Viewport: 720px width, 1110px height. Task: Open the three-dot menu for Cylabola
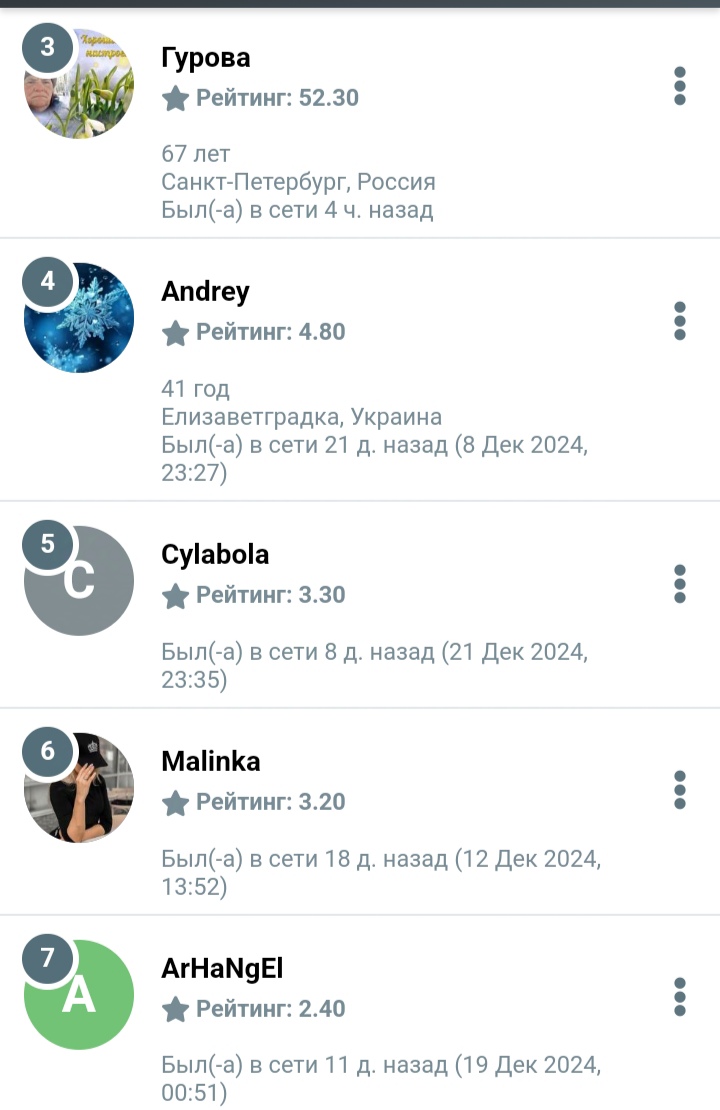(x=680, y=584)
